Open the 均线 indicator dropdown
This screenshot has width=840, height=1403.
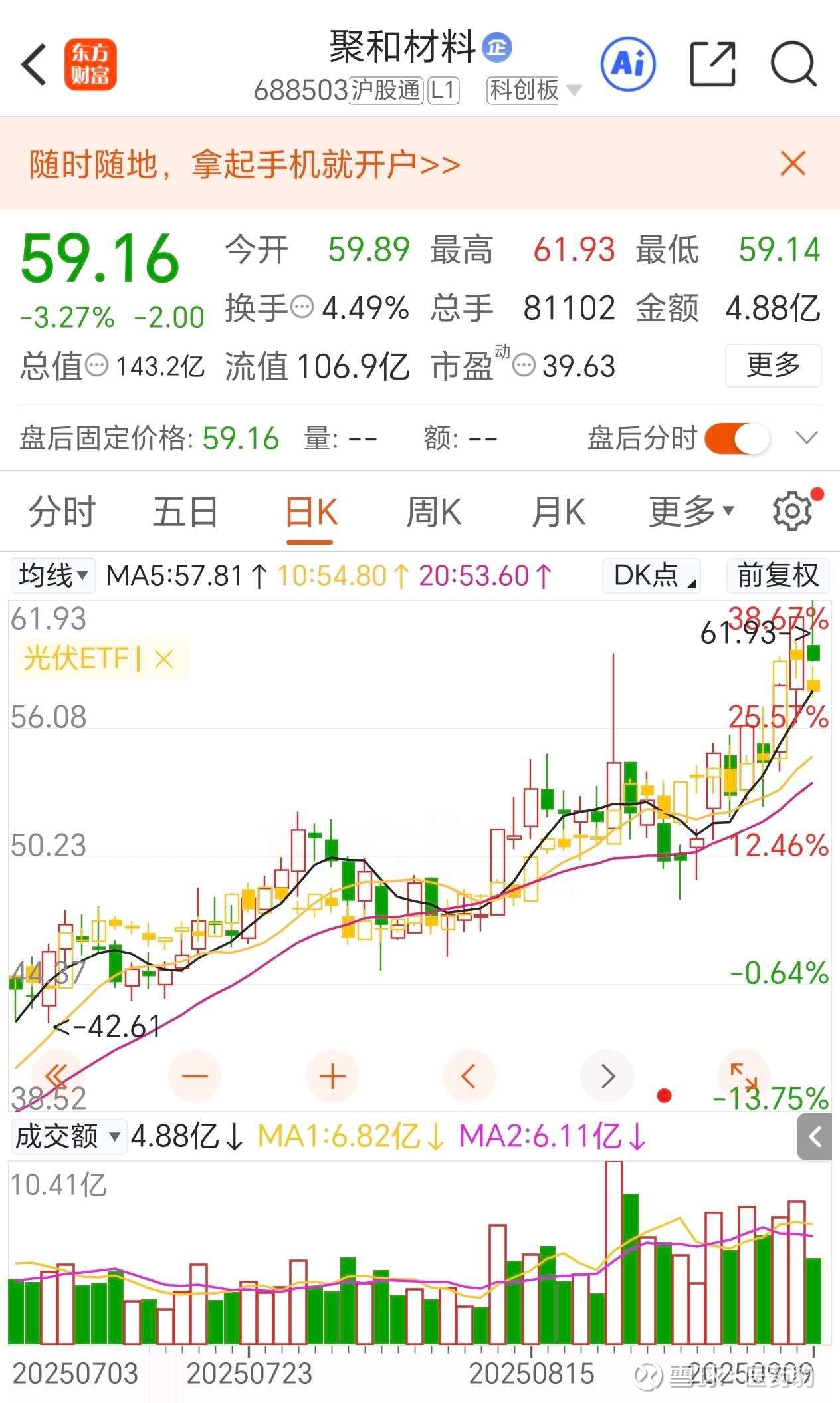click(53, 575)
